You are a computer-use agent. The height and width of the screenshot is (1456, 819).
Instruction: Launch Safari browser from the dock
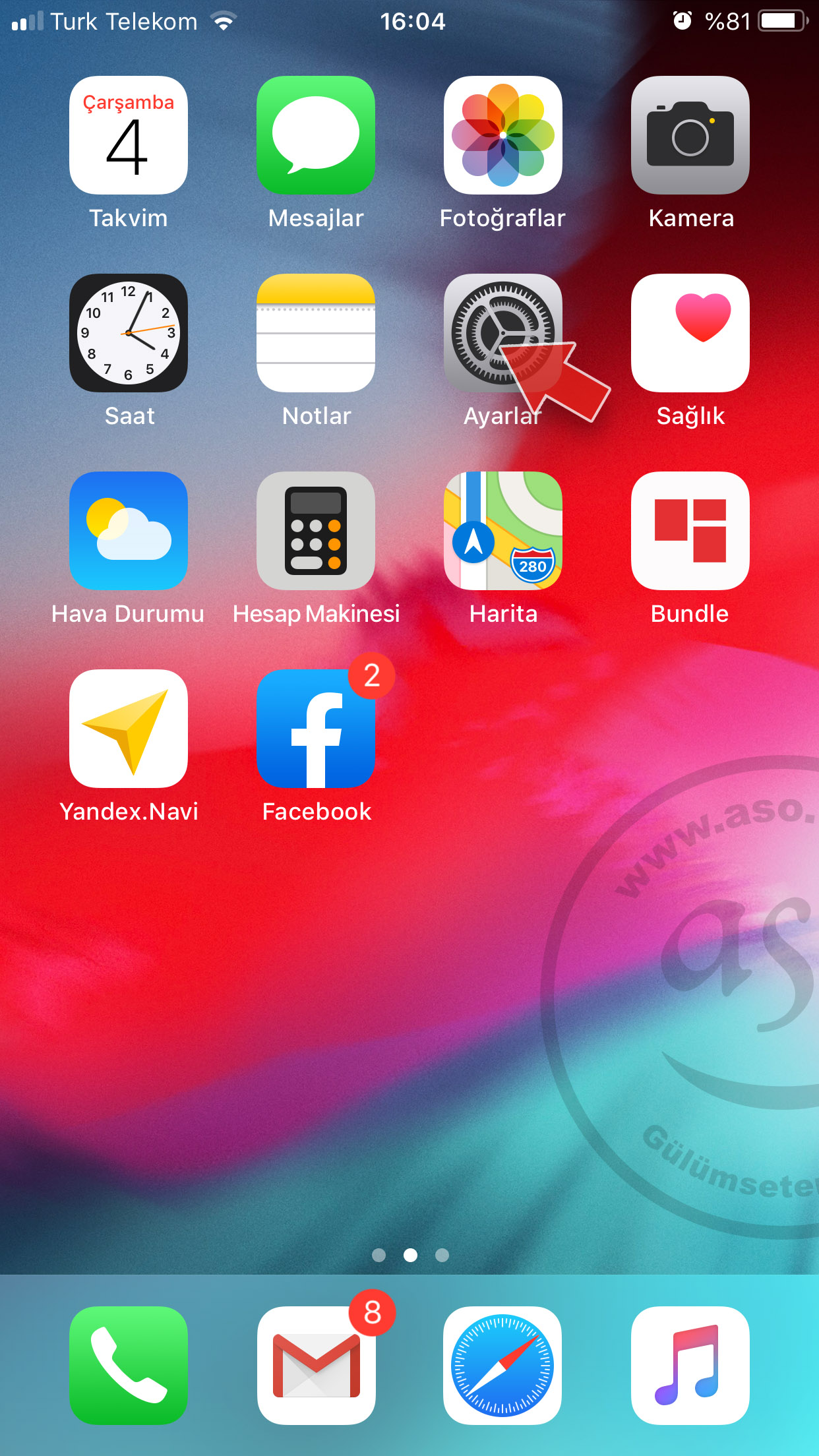pyautogui.click(x=502, y=1366)
